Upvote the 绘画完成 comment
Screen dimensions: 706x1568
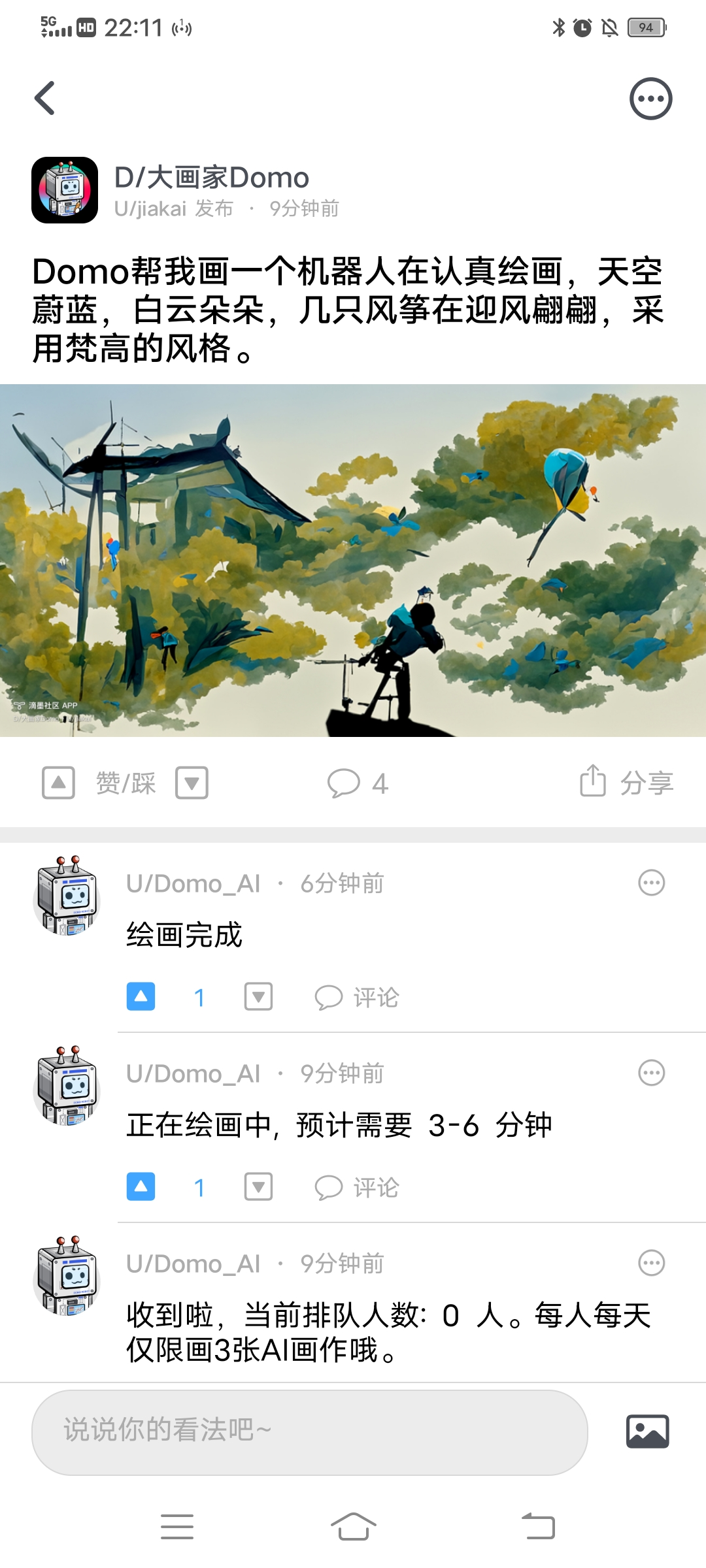coord(141,997)
